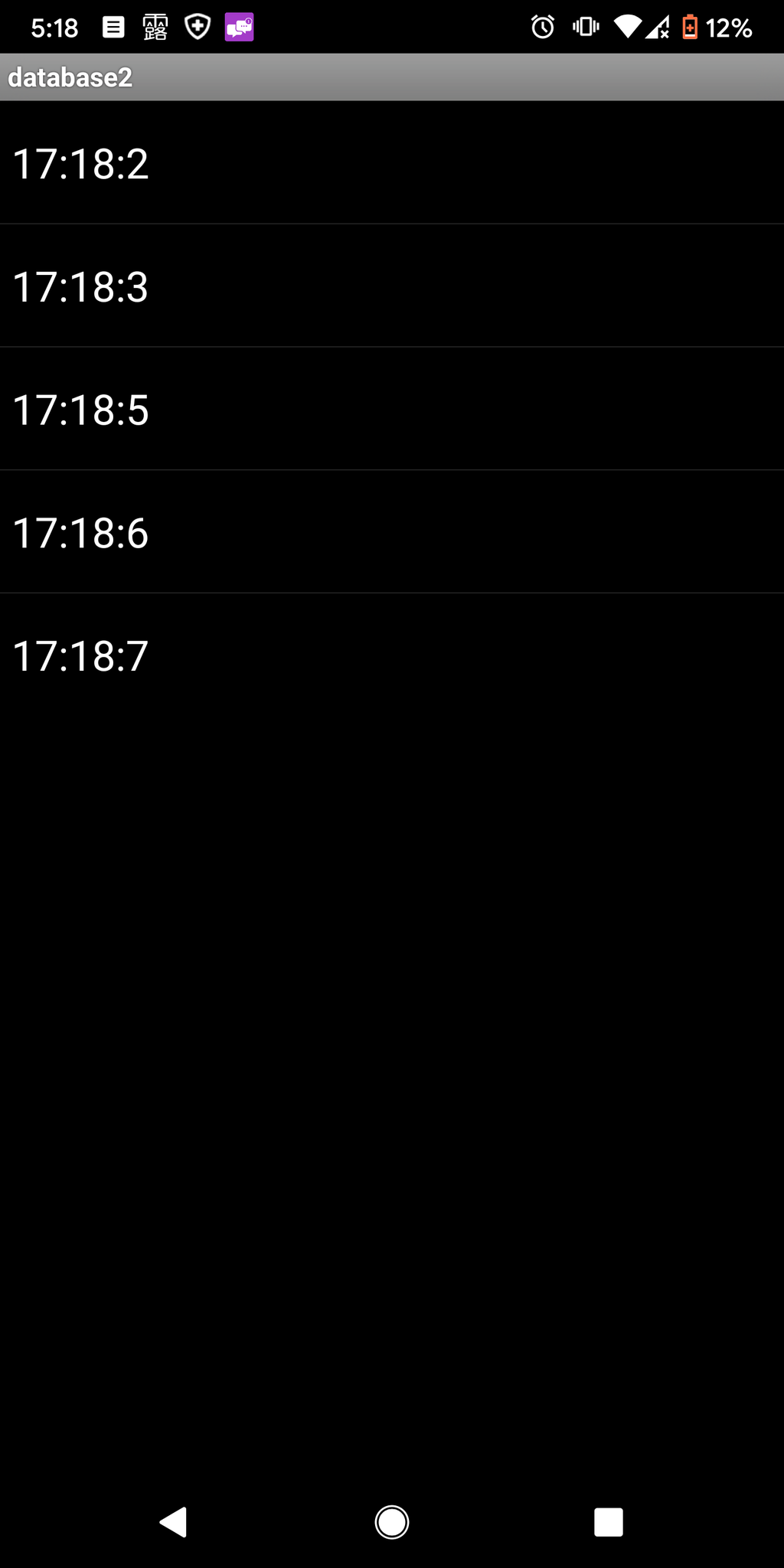
Task: Go back using the navigation bar
Action: click(174, 1522)
